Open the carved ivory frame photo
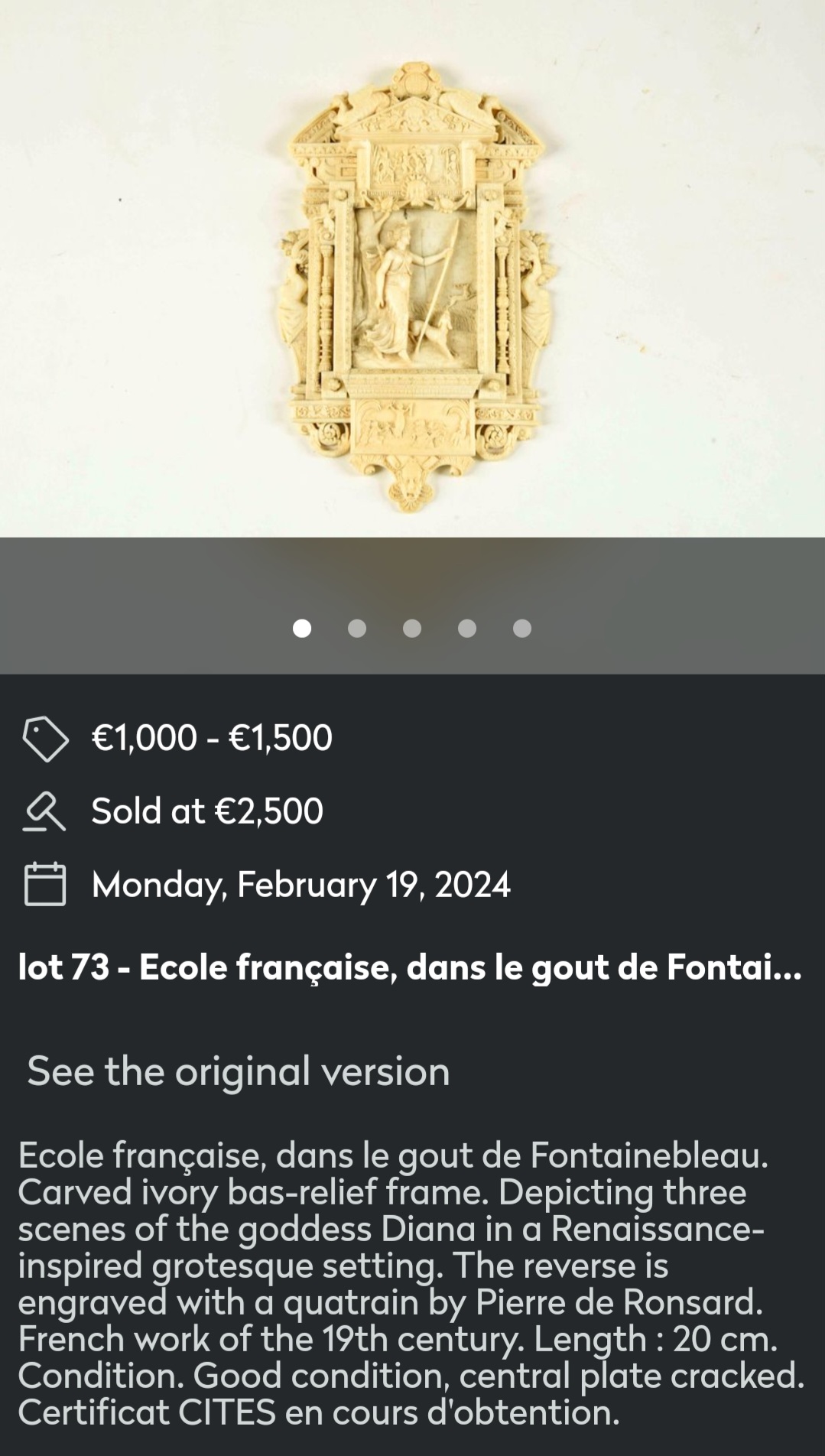Viewport: 825px width, 1456px height. (413, 287)
